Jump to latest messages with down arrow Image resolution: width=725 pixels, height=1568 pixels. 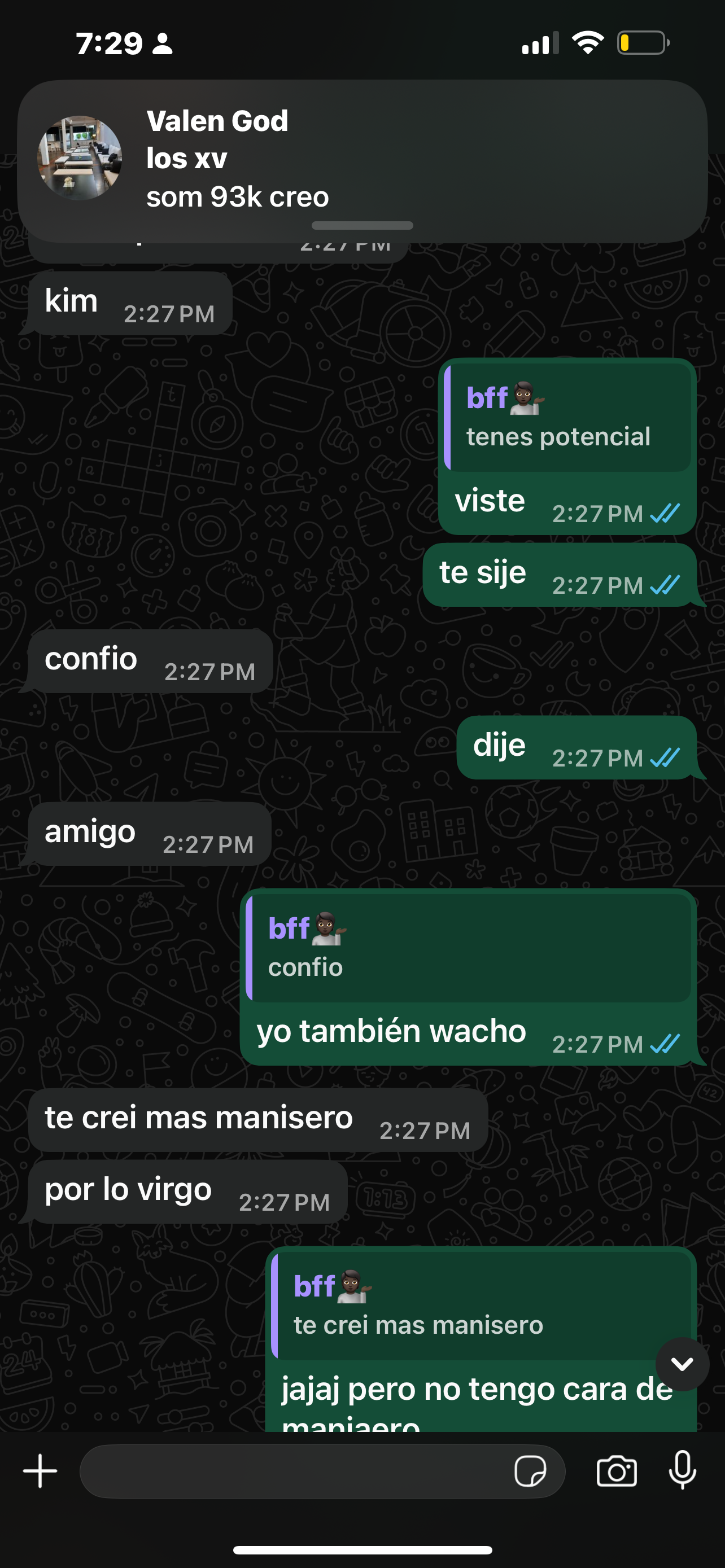pyautogui.click(x=682, y=1364)
